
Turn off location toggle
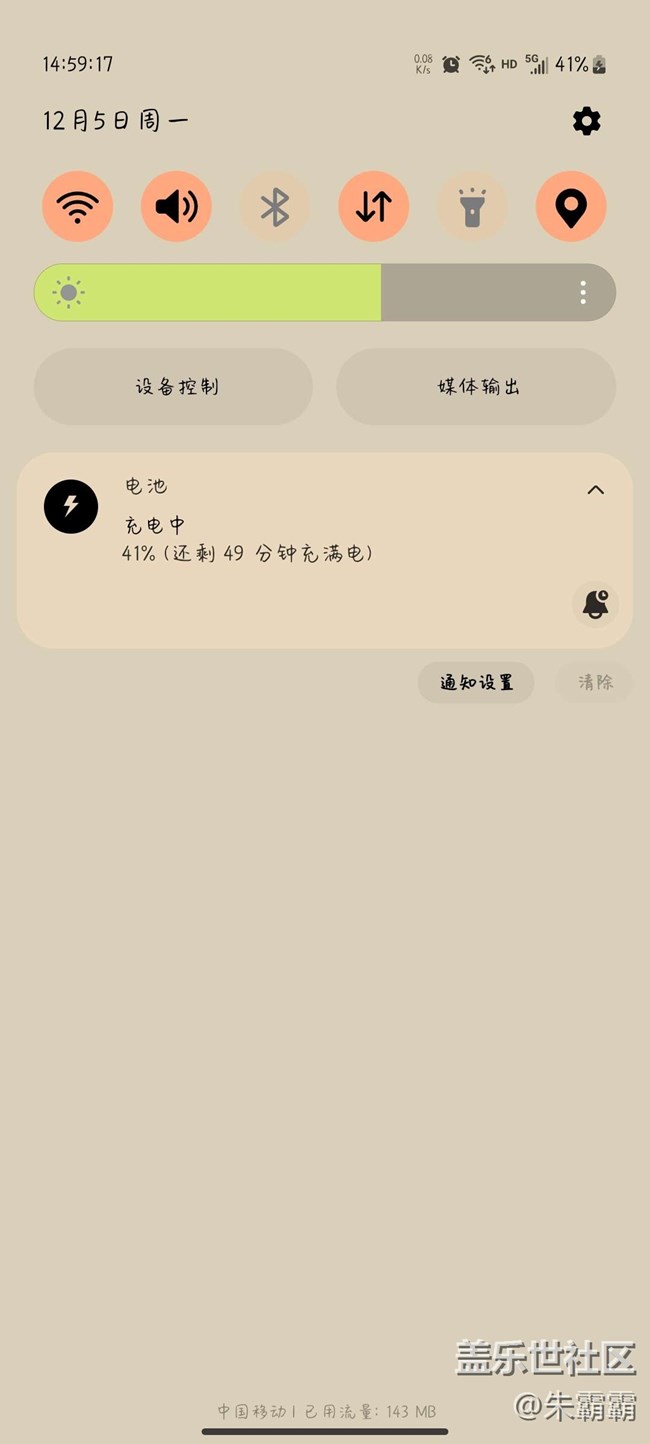pyautogui.click(x=571, y=206)
